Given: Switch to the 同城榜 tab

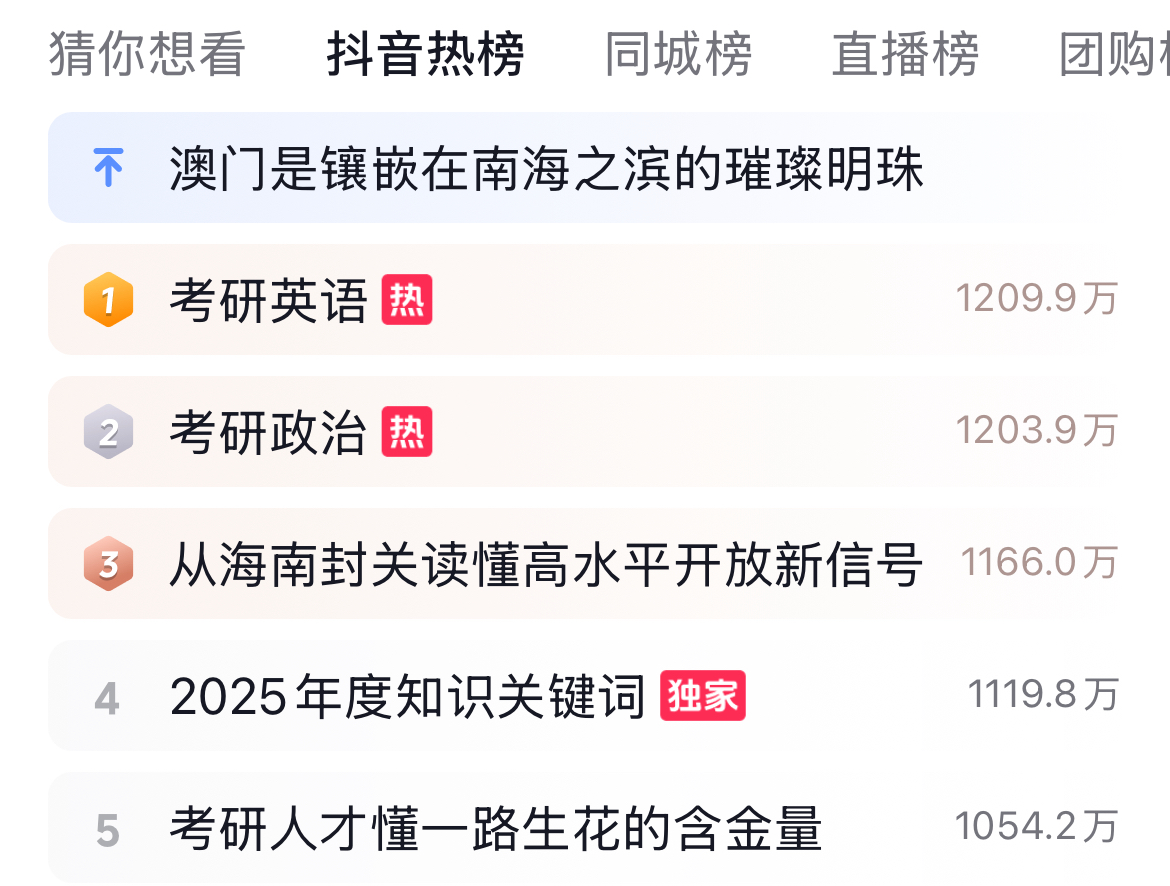Looking at the screenshot, I should point(678,54).
